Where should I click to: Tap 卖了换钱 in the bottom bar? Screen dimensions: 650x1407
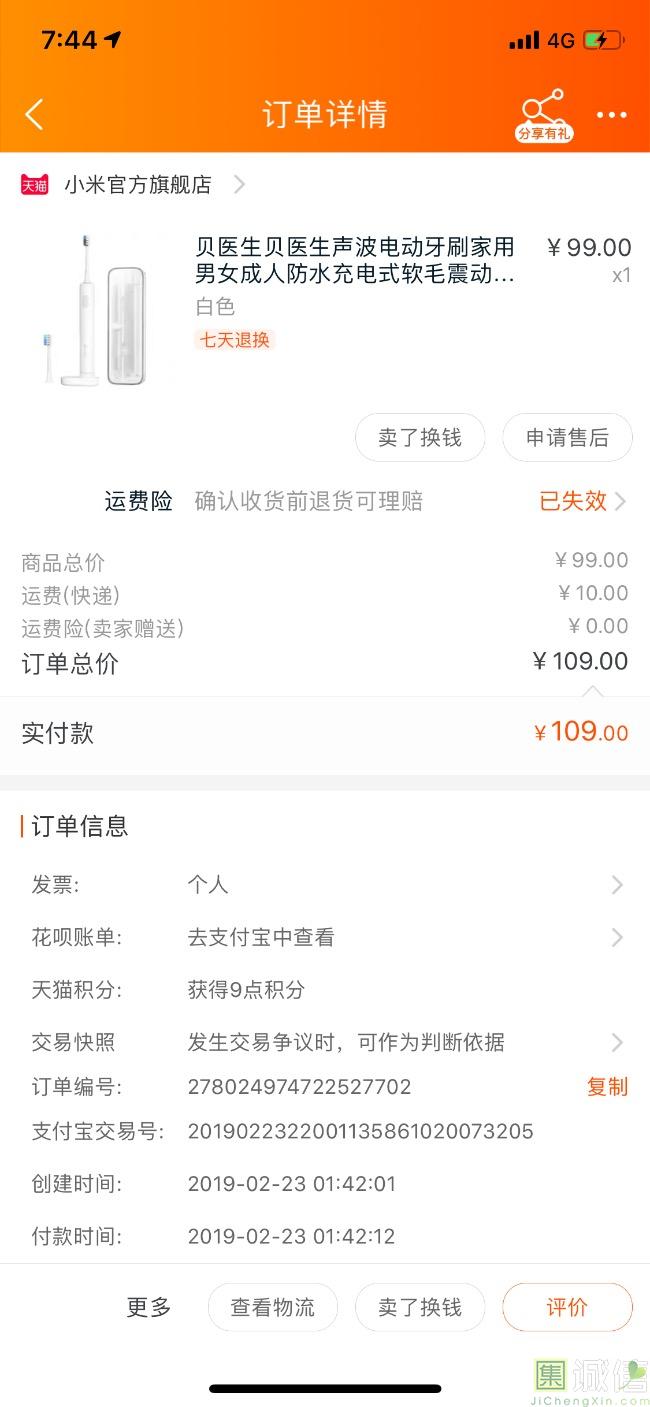(x=420, y=1307)
